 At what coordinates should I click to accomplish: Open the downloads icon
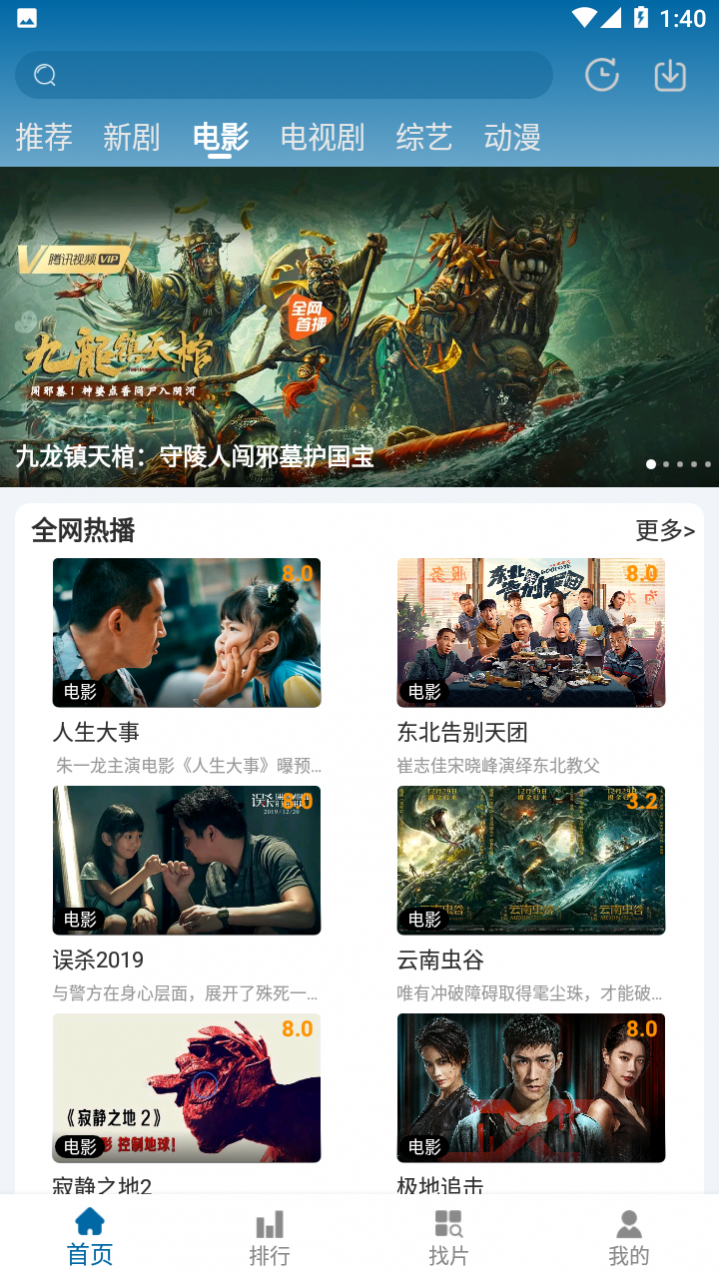coord(670,75)
